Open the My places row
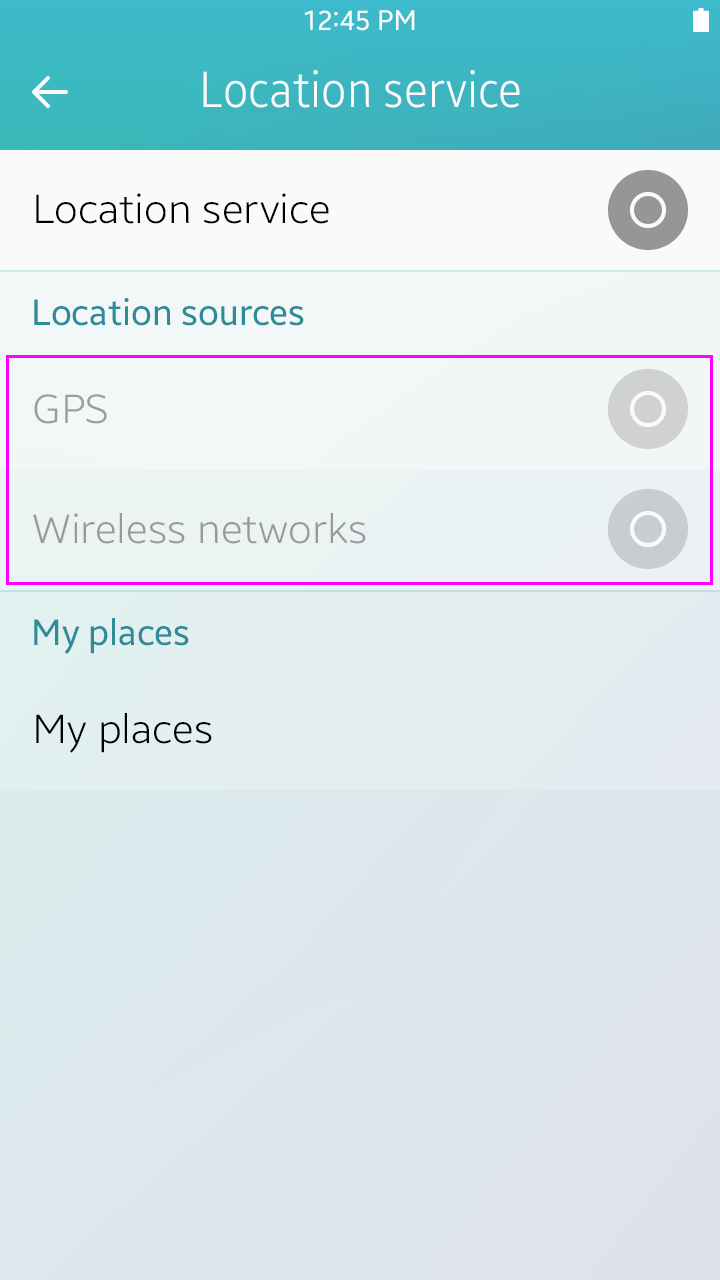 click(x=360, y=730)
